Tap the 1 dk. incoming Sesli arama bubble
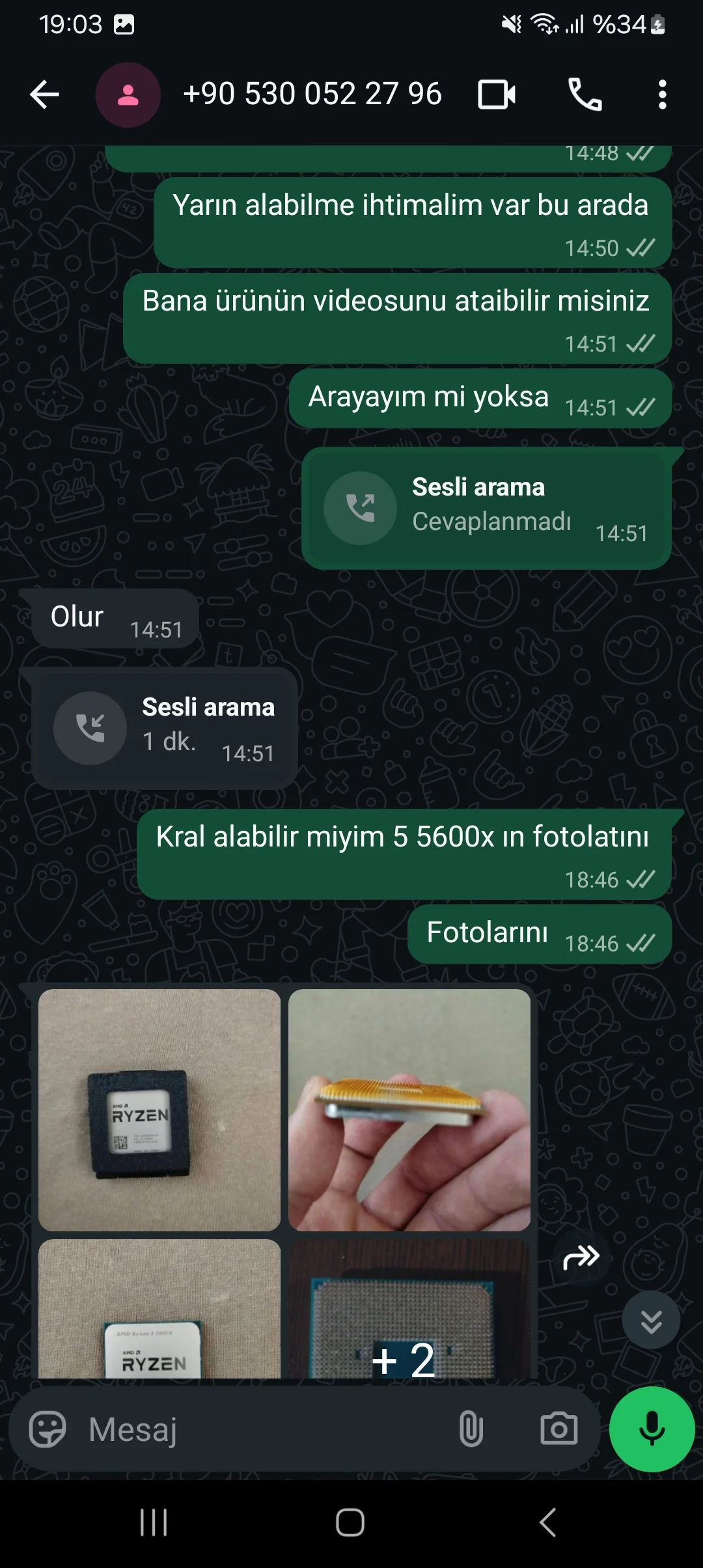 (165, 728)
